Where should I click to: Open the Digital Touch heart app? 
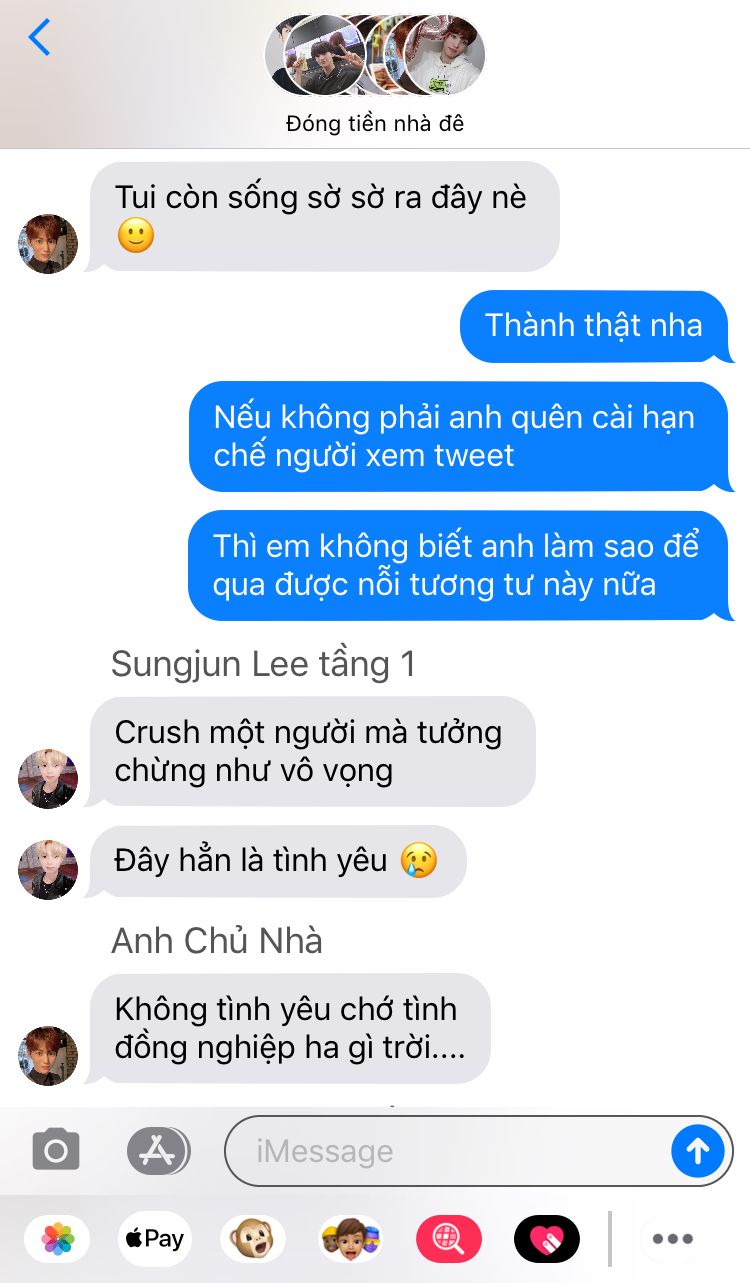(x=546, y=1239)
